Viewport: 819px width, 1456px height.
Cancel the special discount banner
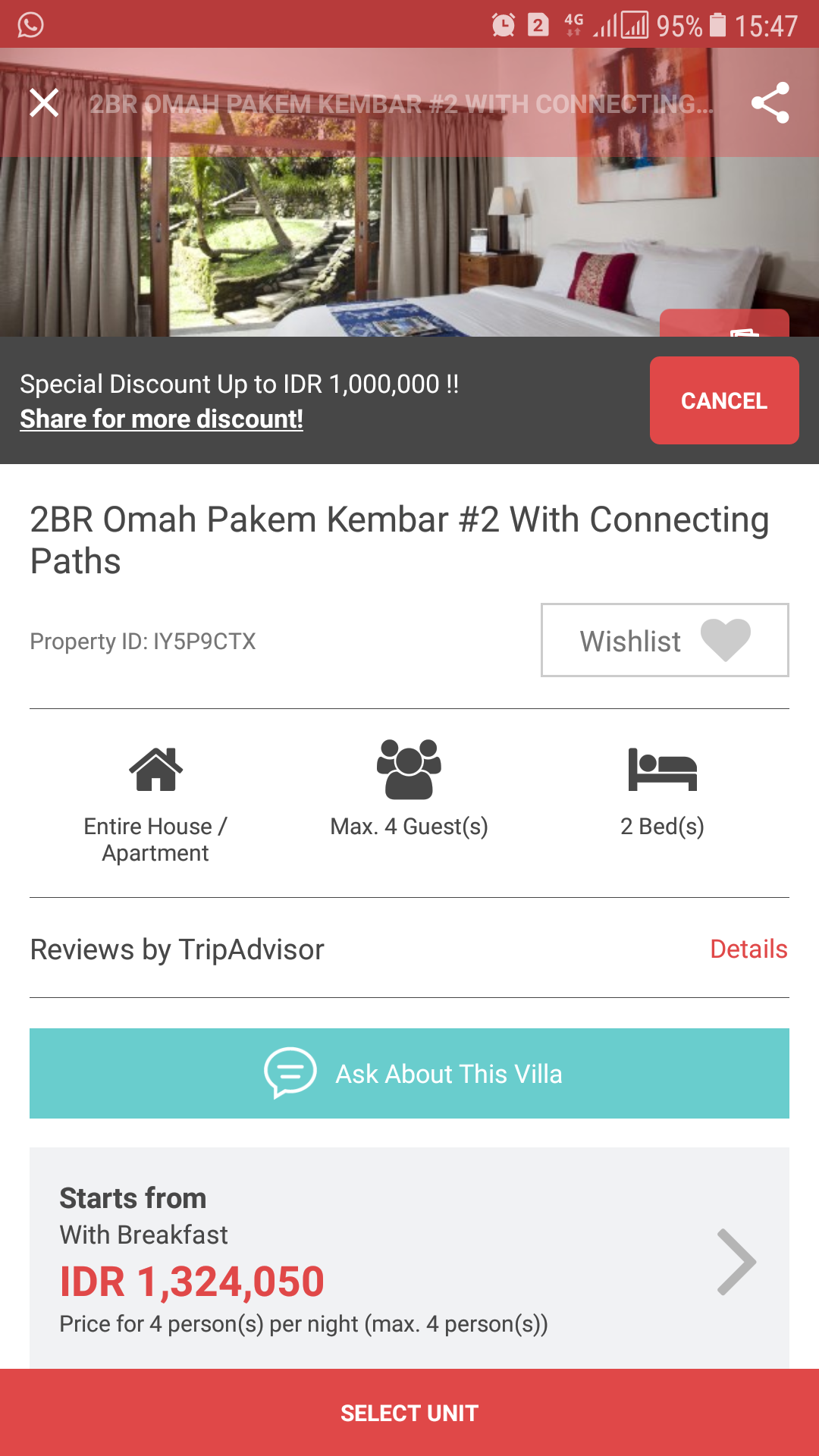(x=723, y=400)
